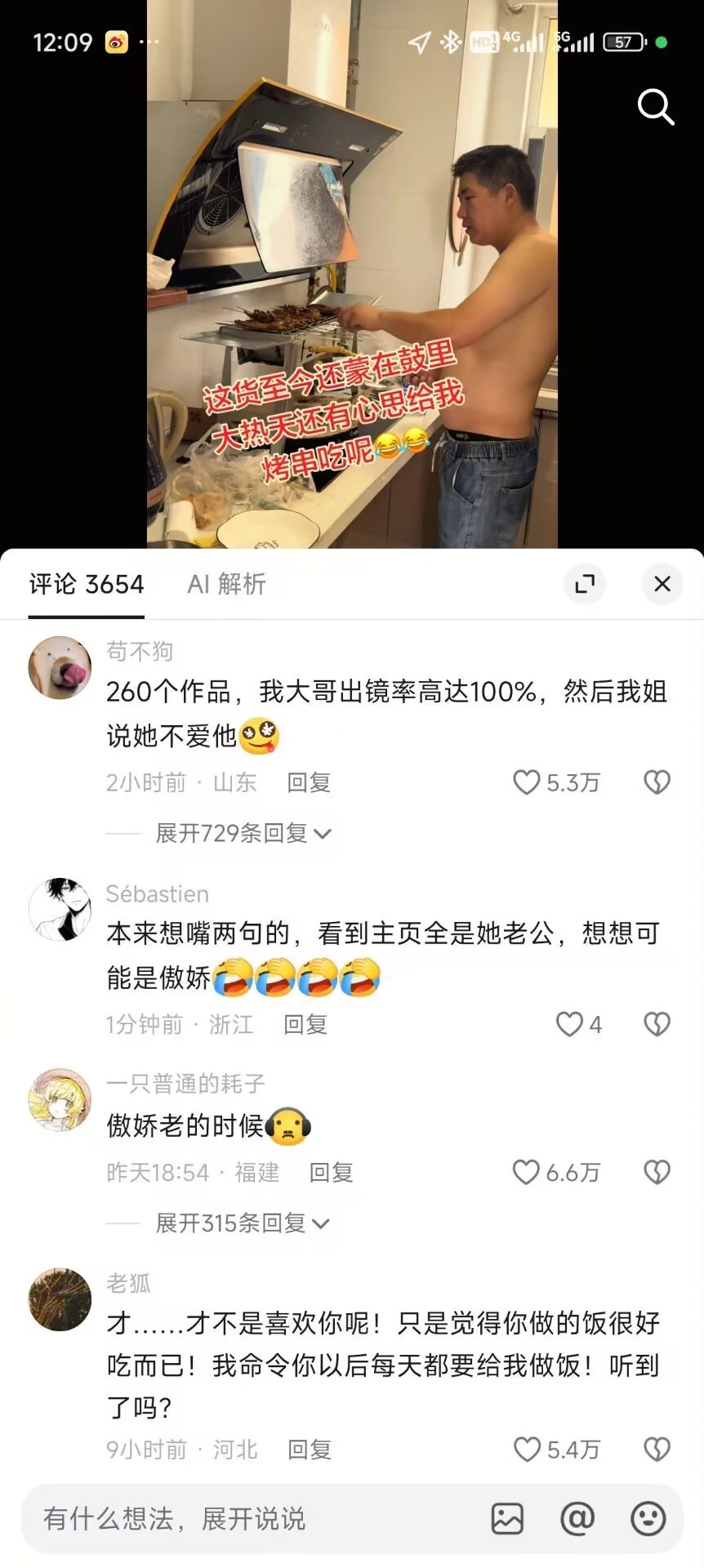The image size is (704, 1568).
Task: Dislike 苟不狗's comment
Action: tap(657, 782)
